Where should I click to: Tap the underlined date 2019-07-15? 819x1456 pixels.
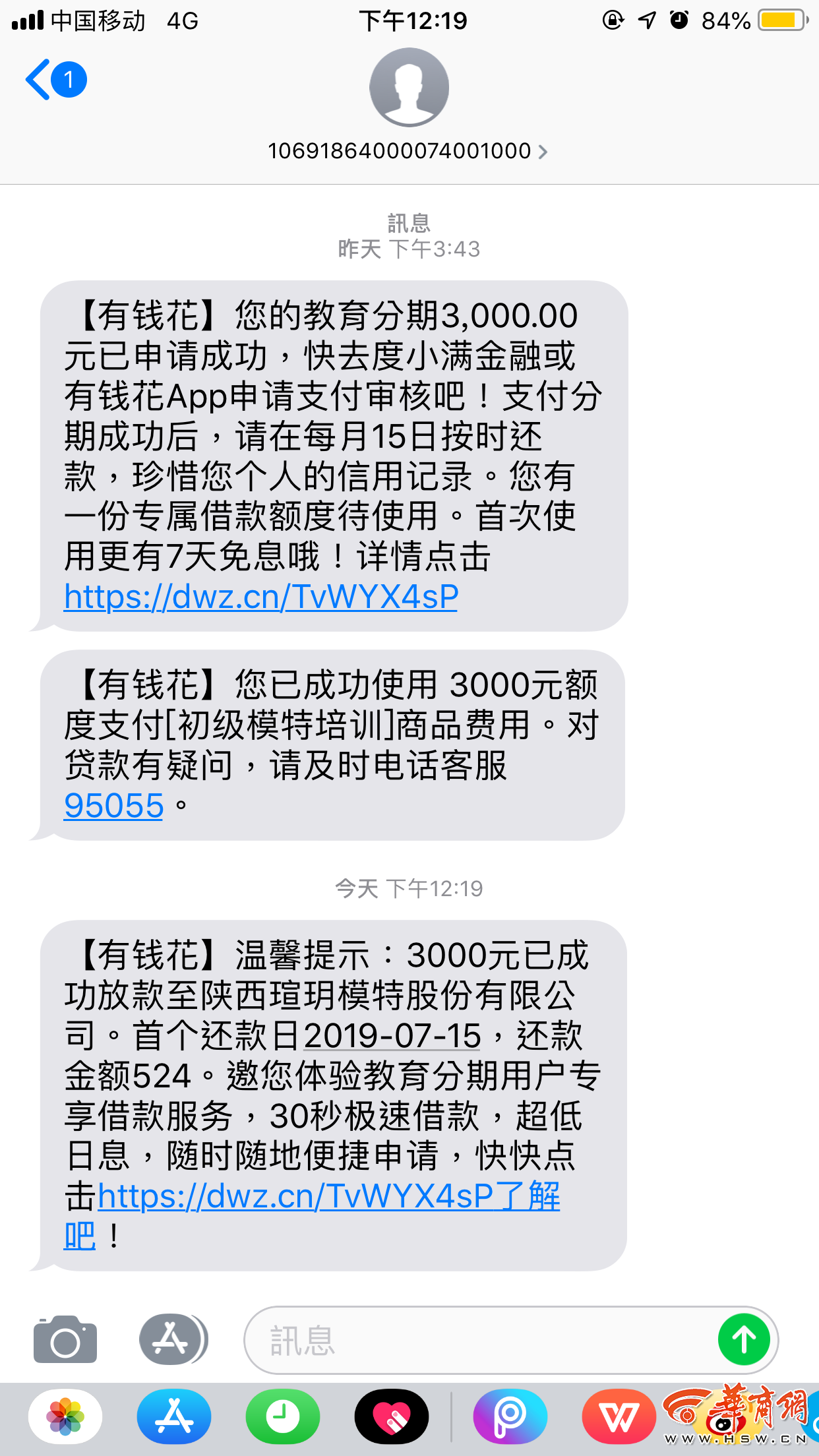(x=392, y=1036)
